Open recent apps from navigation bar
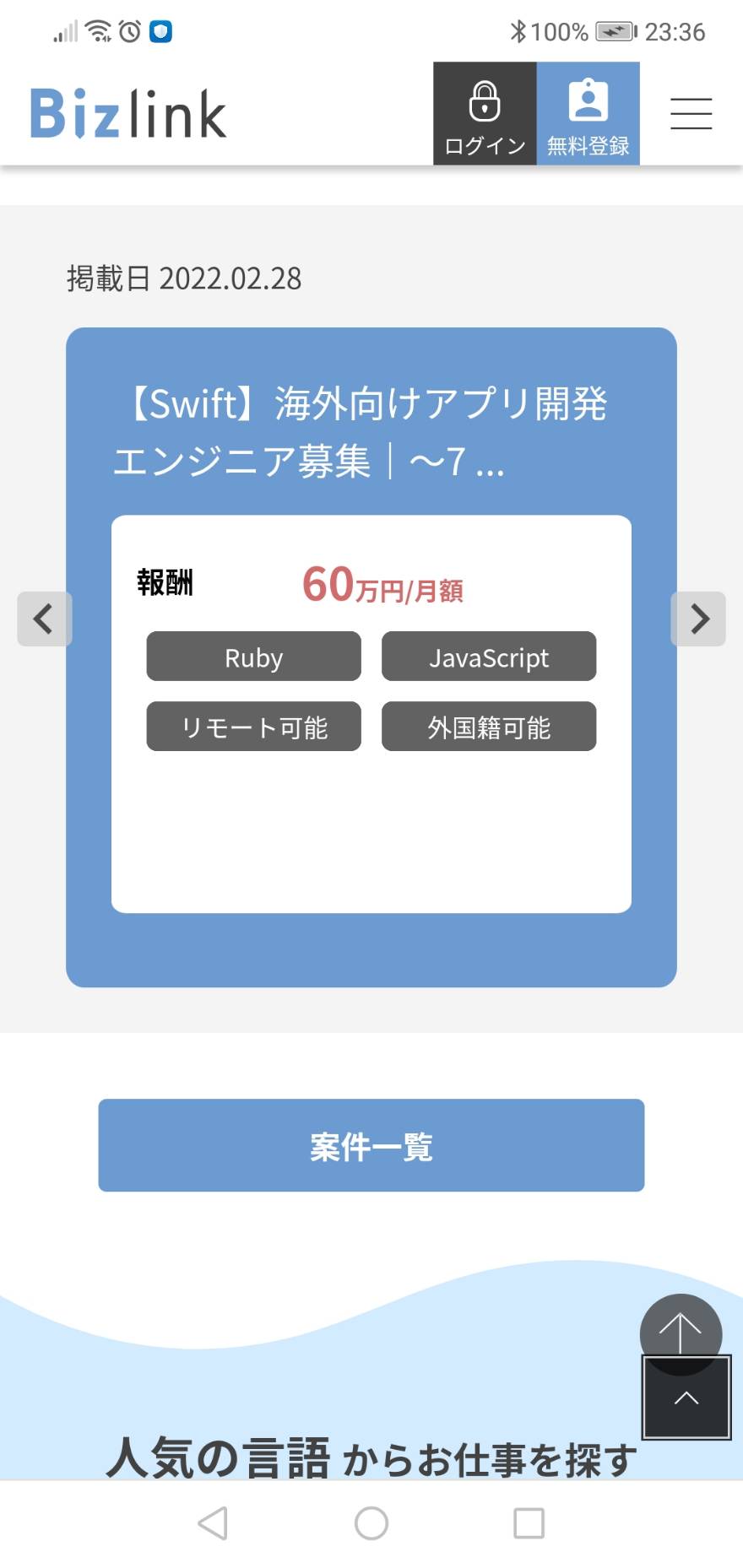 (529, 1523)
